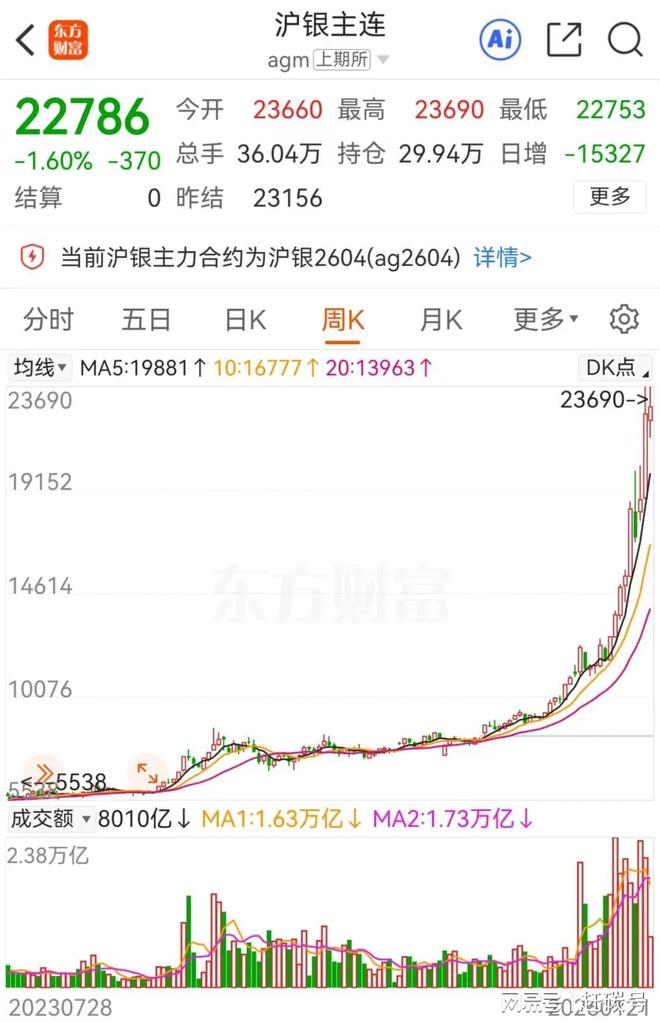
Task: Open the 成交额 indicator dropdown
Action: [50, 819]
